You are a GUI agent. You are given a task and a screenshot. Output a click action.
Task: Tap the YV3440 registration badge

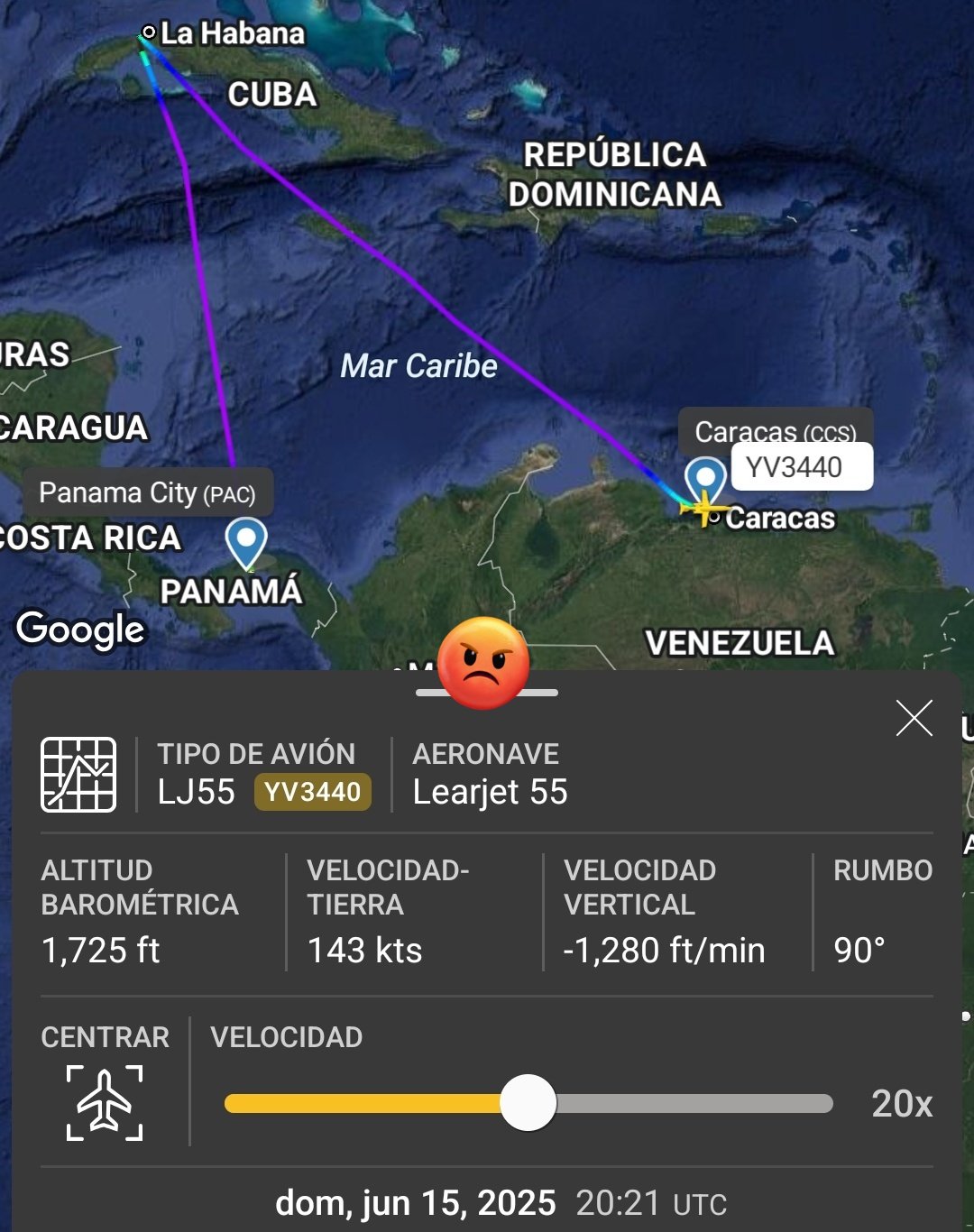click(312, 792)
